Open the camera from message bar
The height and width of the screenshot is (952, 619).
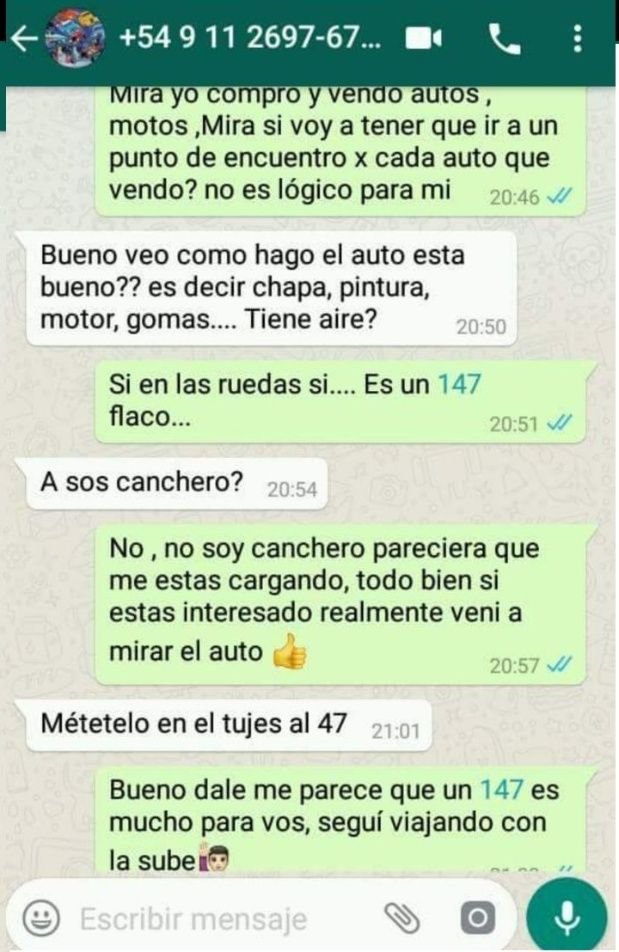(477, 917)
